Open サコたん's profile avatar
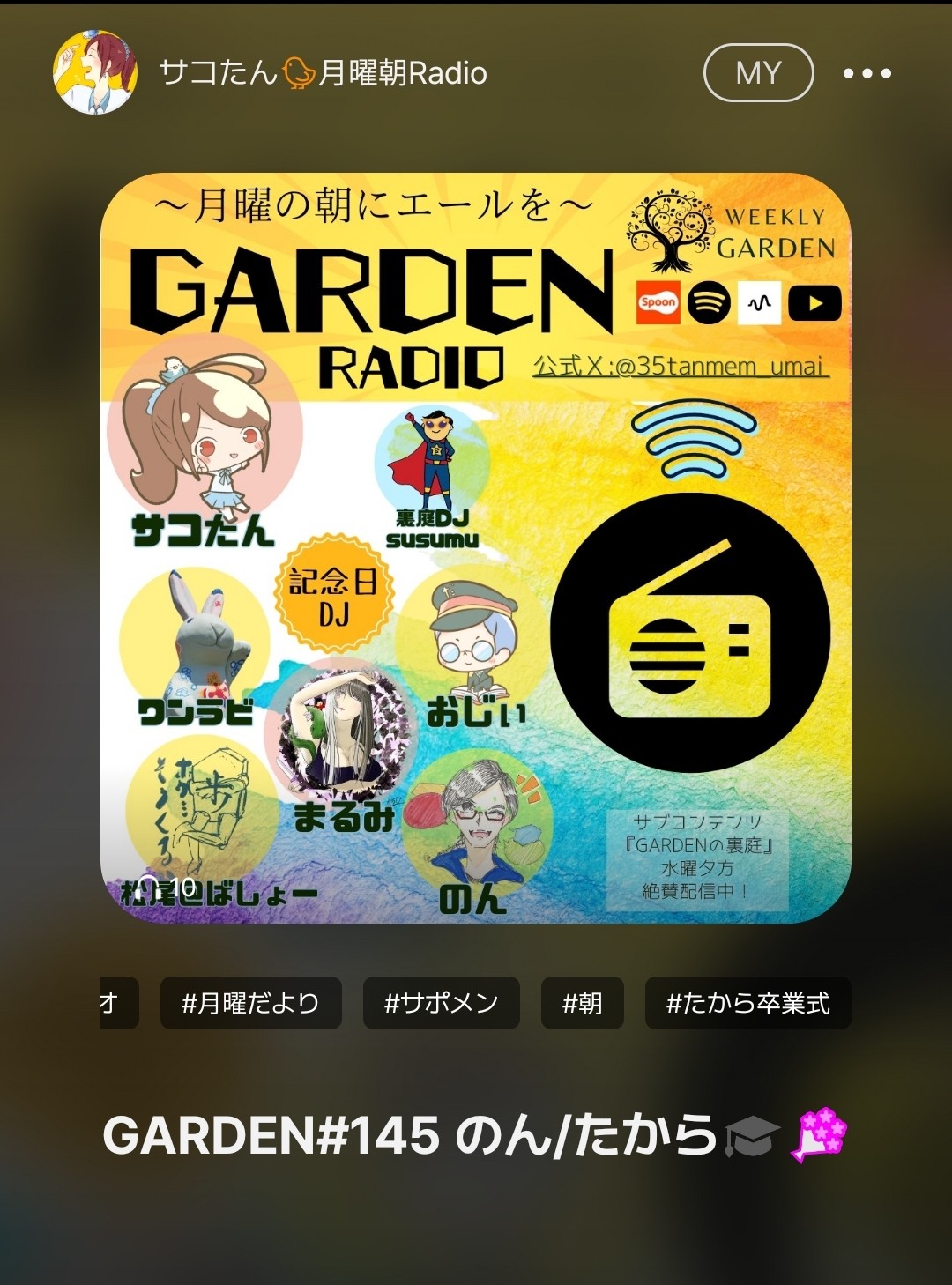The height and width of the screenshot is (1285, 952). 95,73
